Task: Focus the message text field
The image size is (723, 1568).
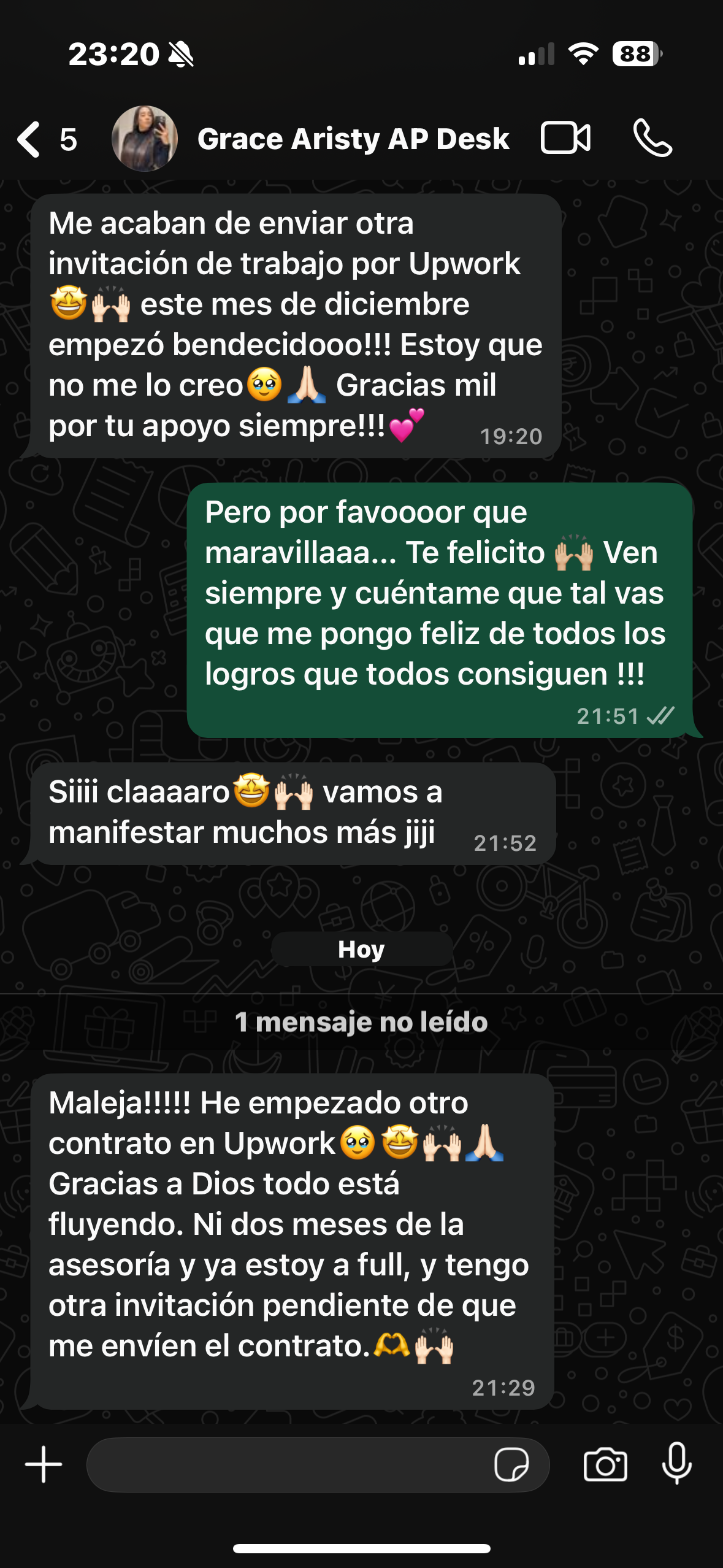Action: coord(288,1465)
